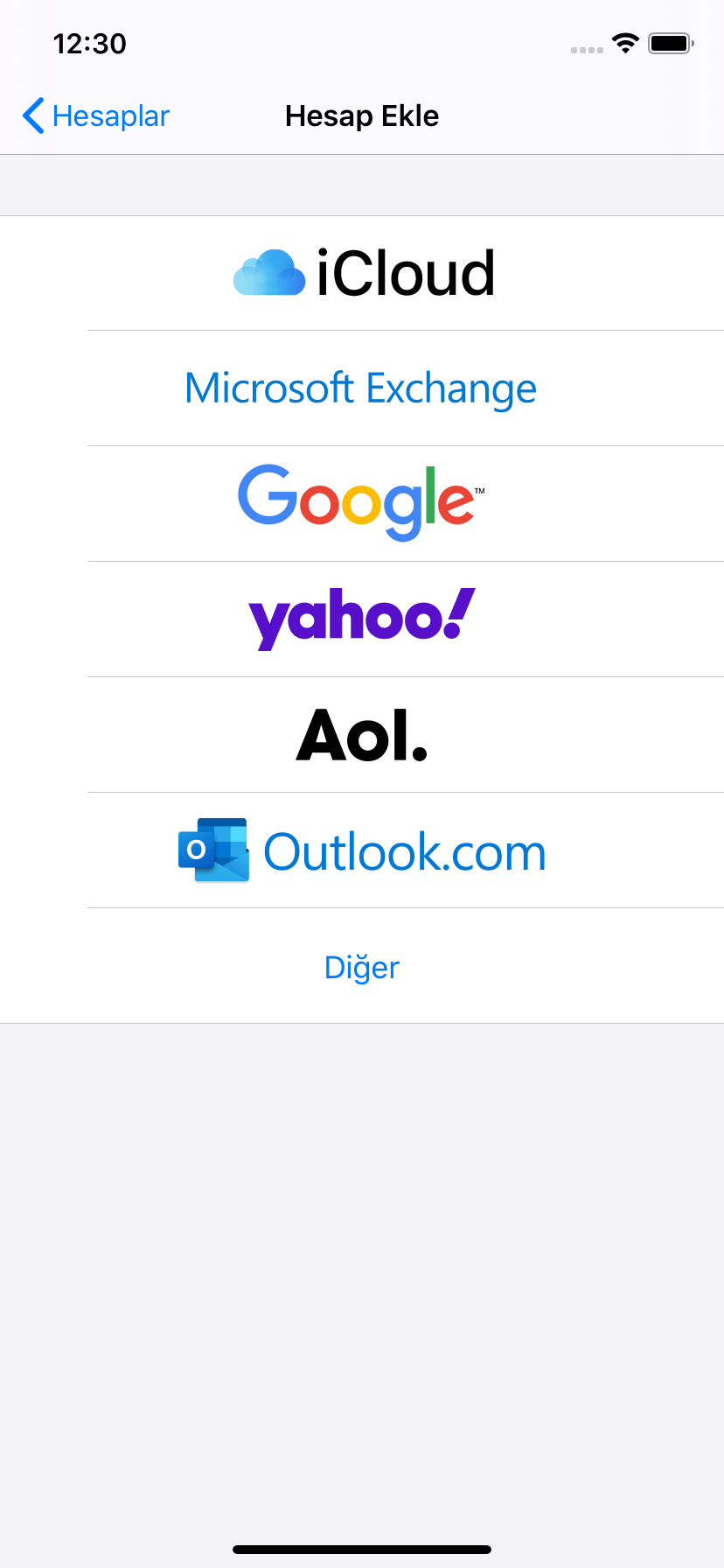Go back to Hesaplar

coord(96,116)
